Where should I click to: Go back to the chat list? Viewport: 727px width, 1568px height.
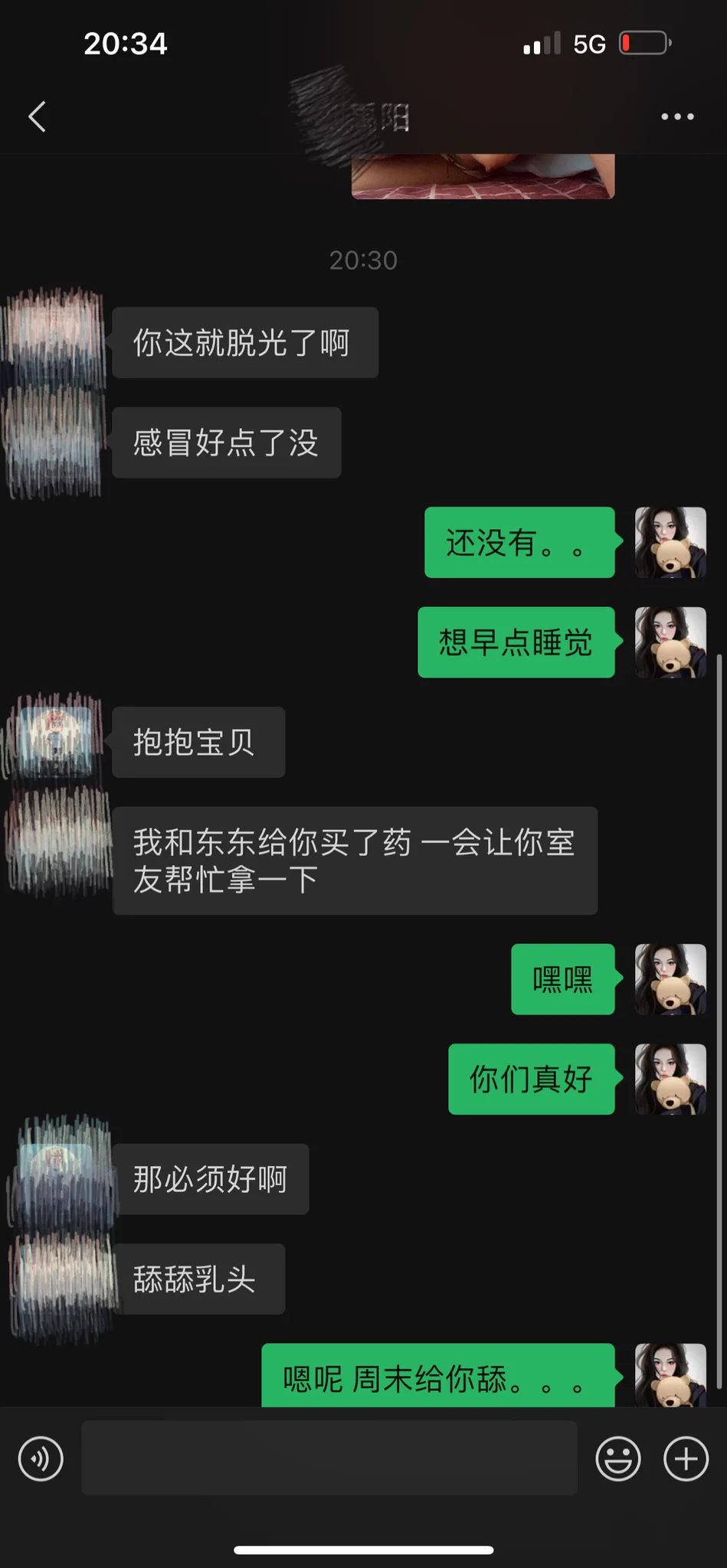tap(37, 117)
